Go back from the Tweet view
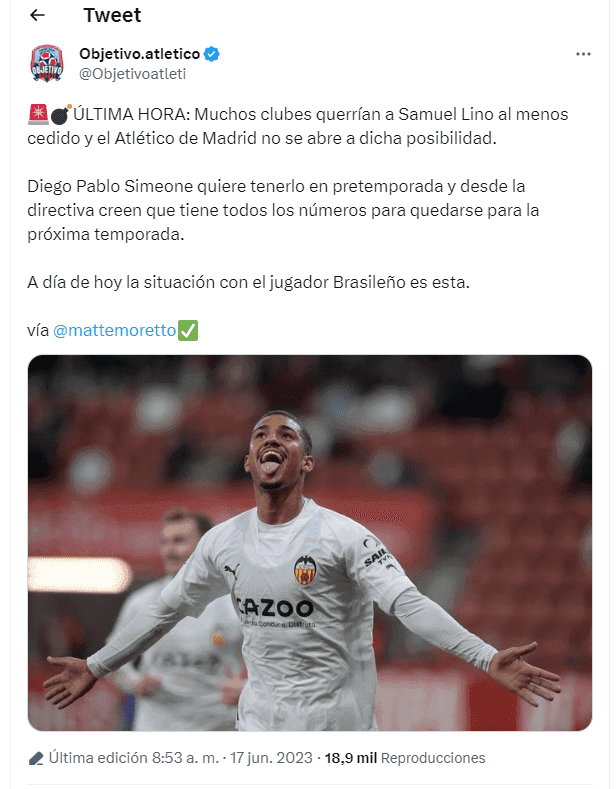The width and height of the screenshot is (616, 789). click(x=37, y=16)
